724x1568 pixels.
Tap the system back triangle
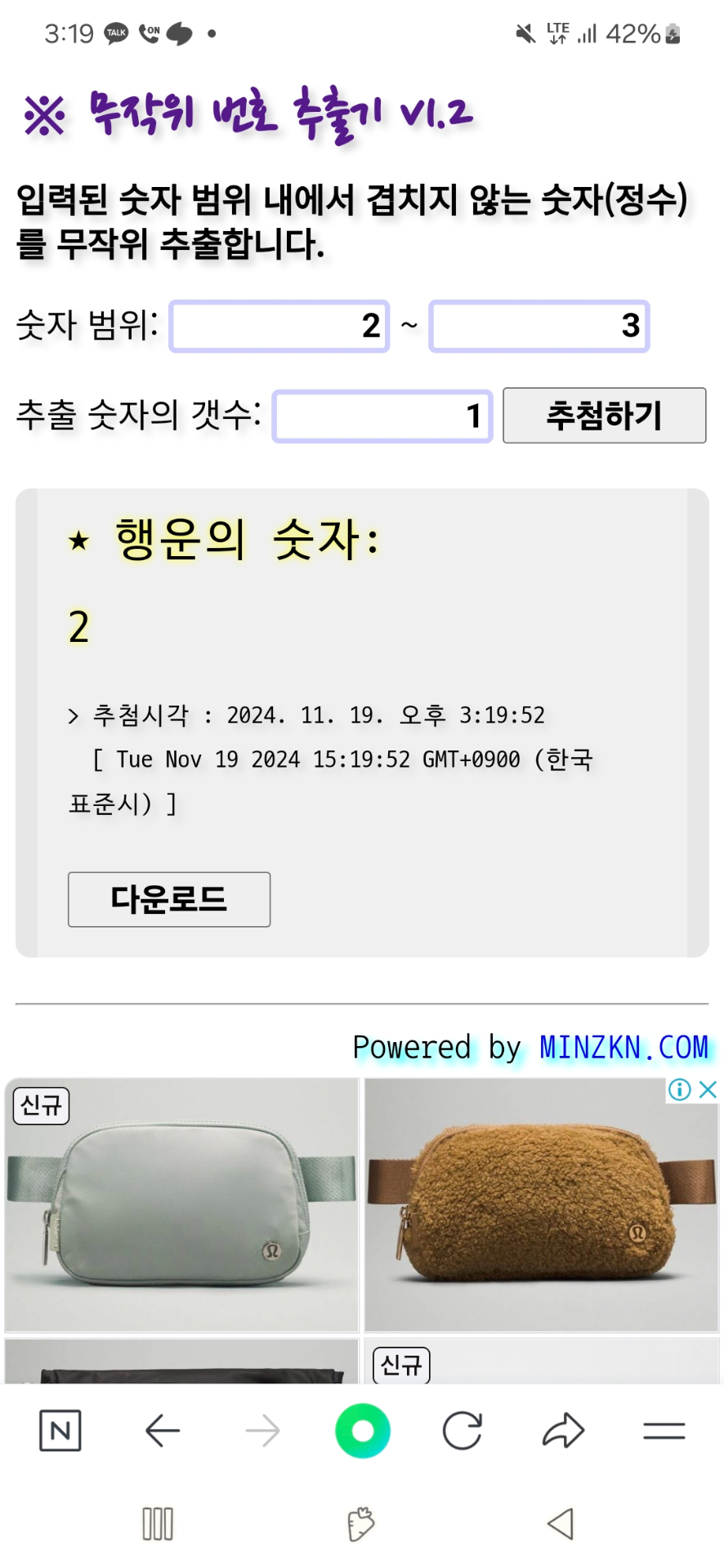(561, 1524)
